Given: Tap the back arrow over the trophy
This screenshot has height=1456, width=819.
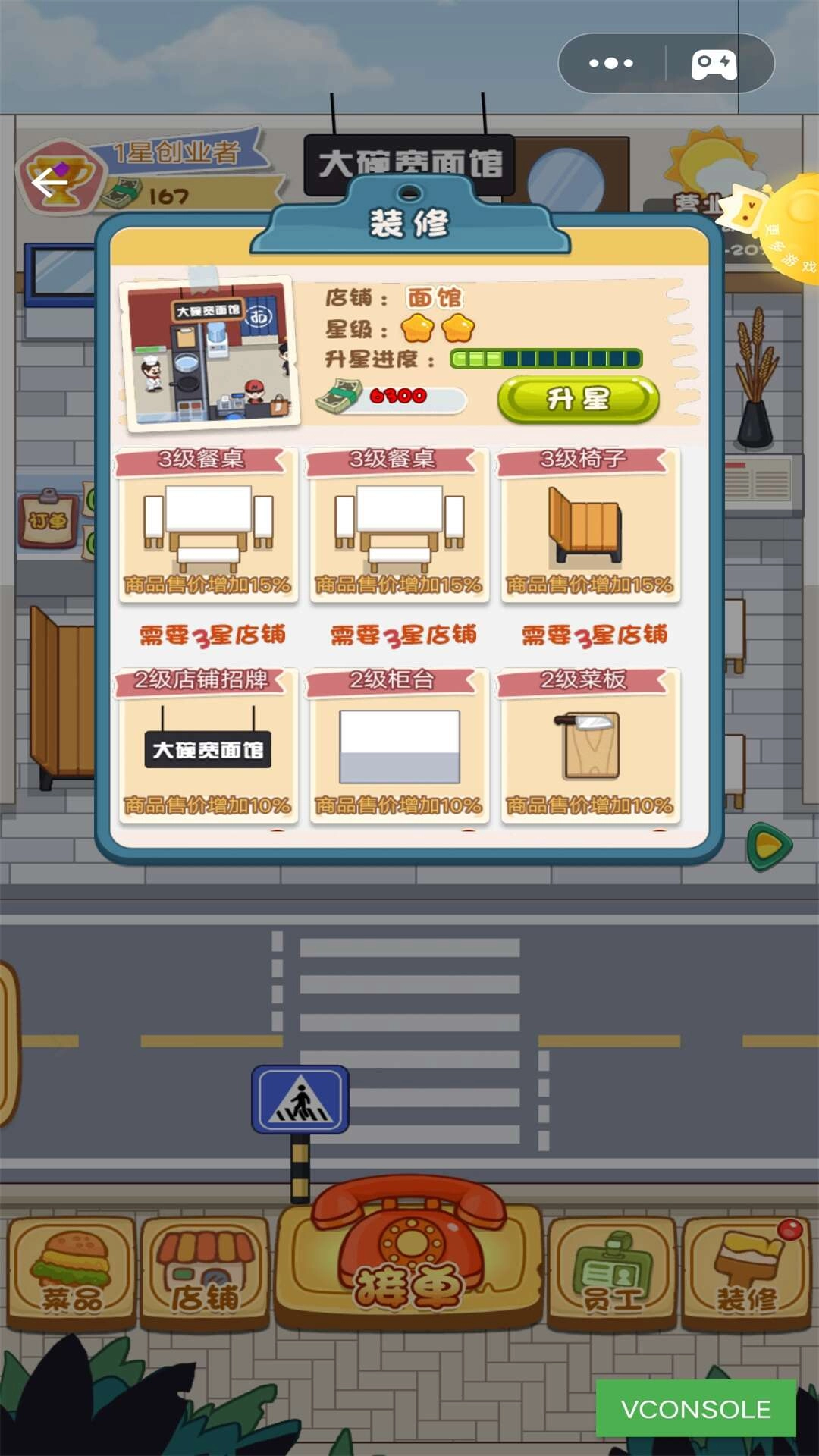Looking at the screenshot, I should click(x=49, y=182).
